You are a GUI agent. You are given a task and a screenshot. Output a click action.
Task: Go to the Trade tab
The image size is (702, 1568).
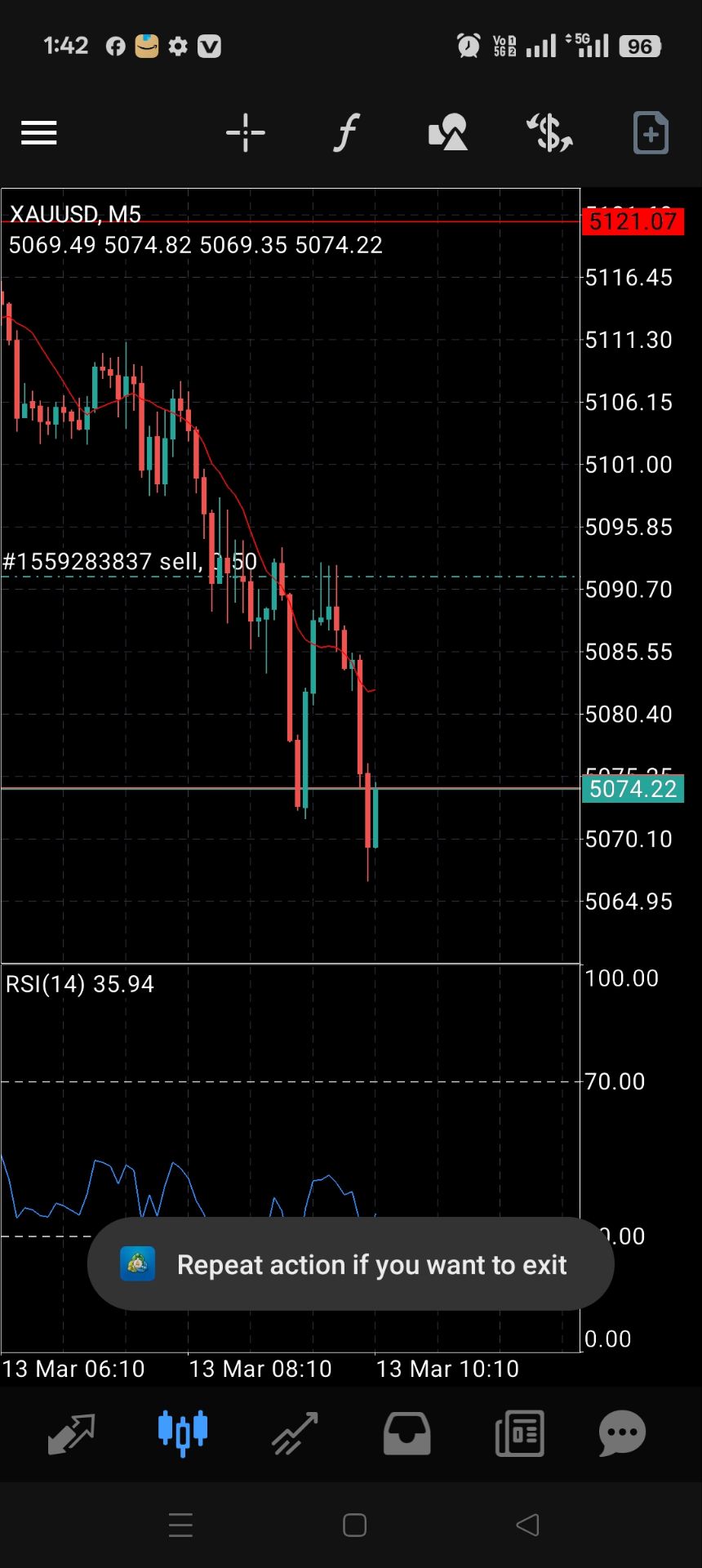[x=295, y=1433]
